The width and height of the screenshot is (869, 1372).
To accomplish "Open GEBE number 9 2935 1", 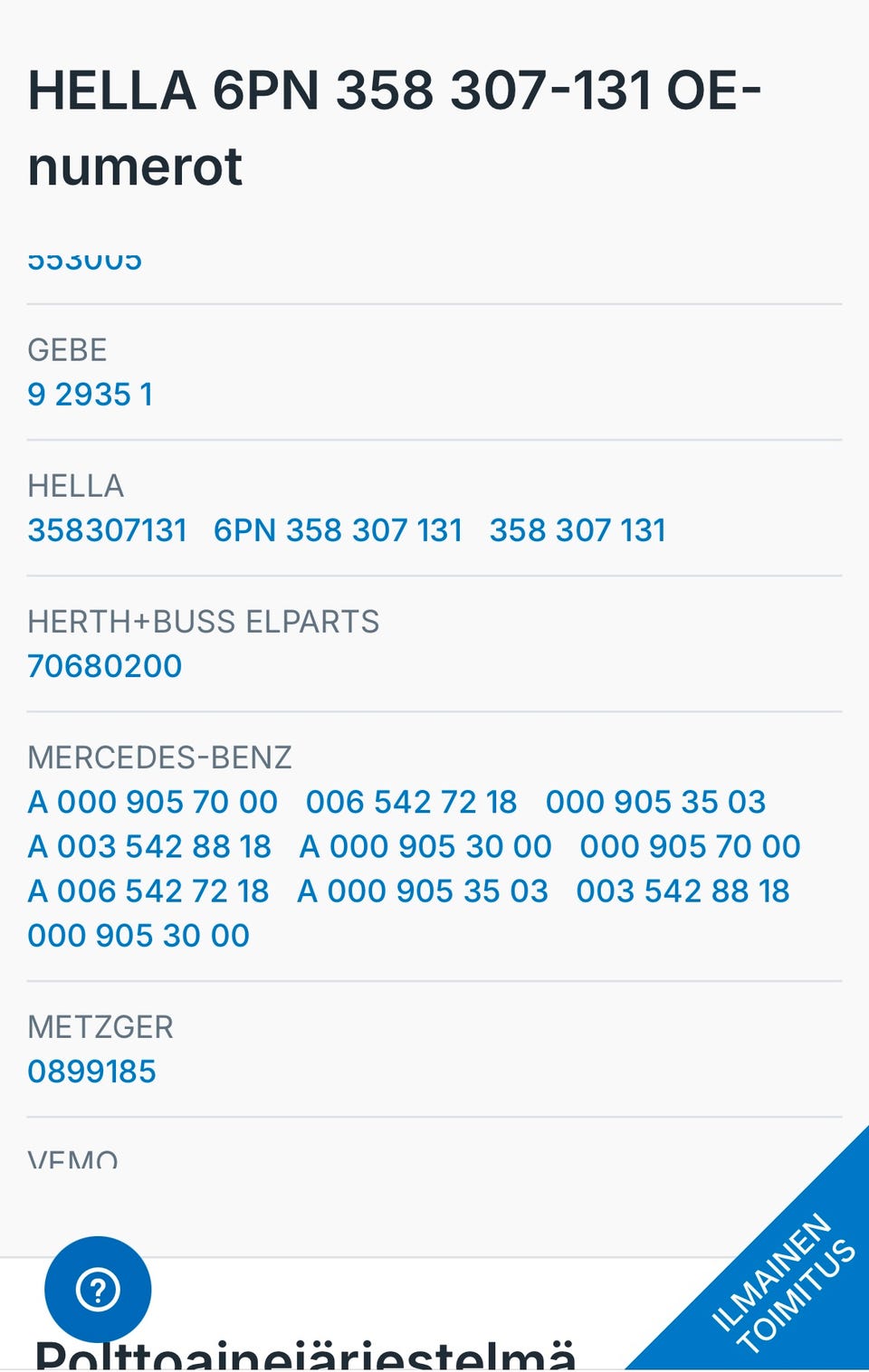I will click(x=90, y=395).
